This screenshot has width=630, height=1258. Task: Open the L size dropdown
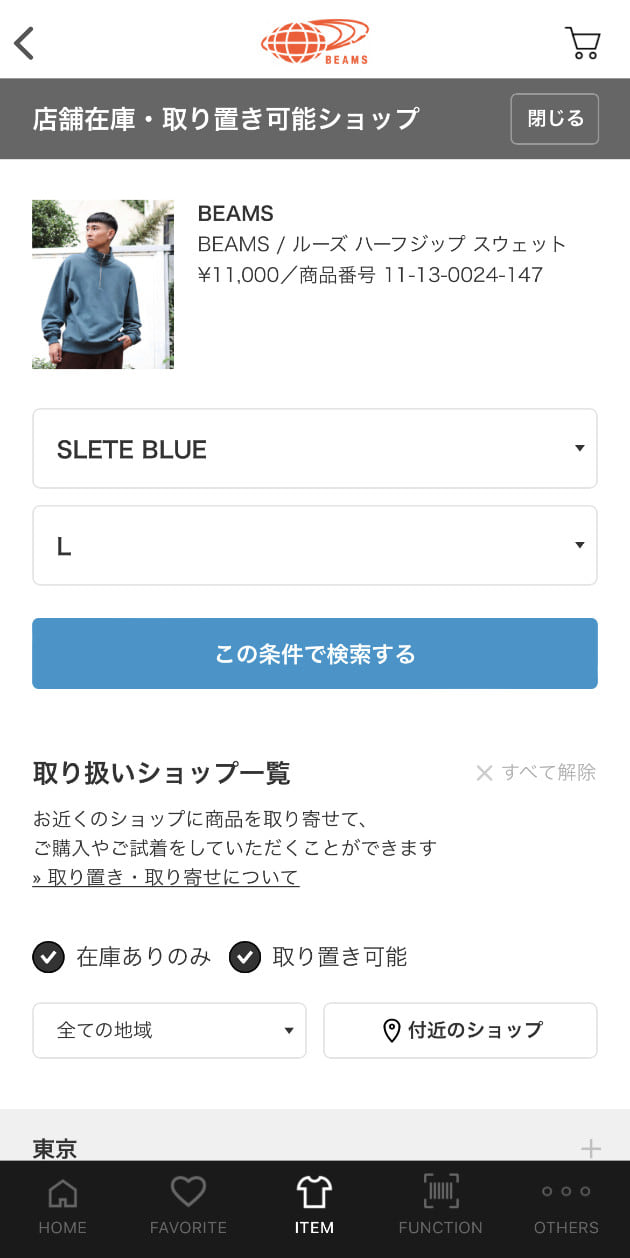(315, 546)
